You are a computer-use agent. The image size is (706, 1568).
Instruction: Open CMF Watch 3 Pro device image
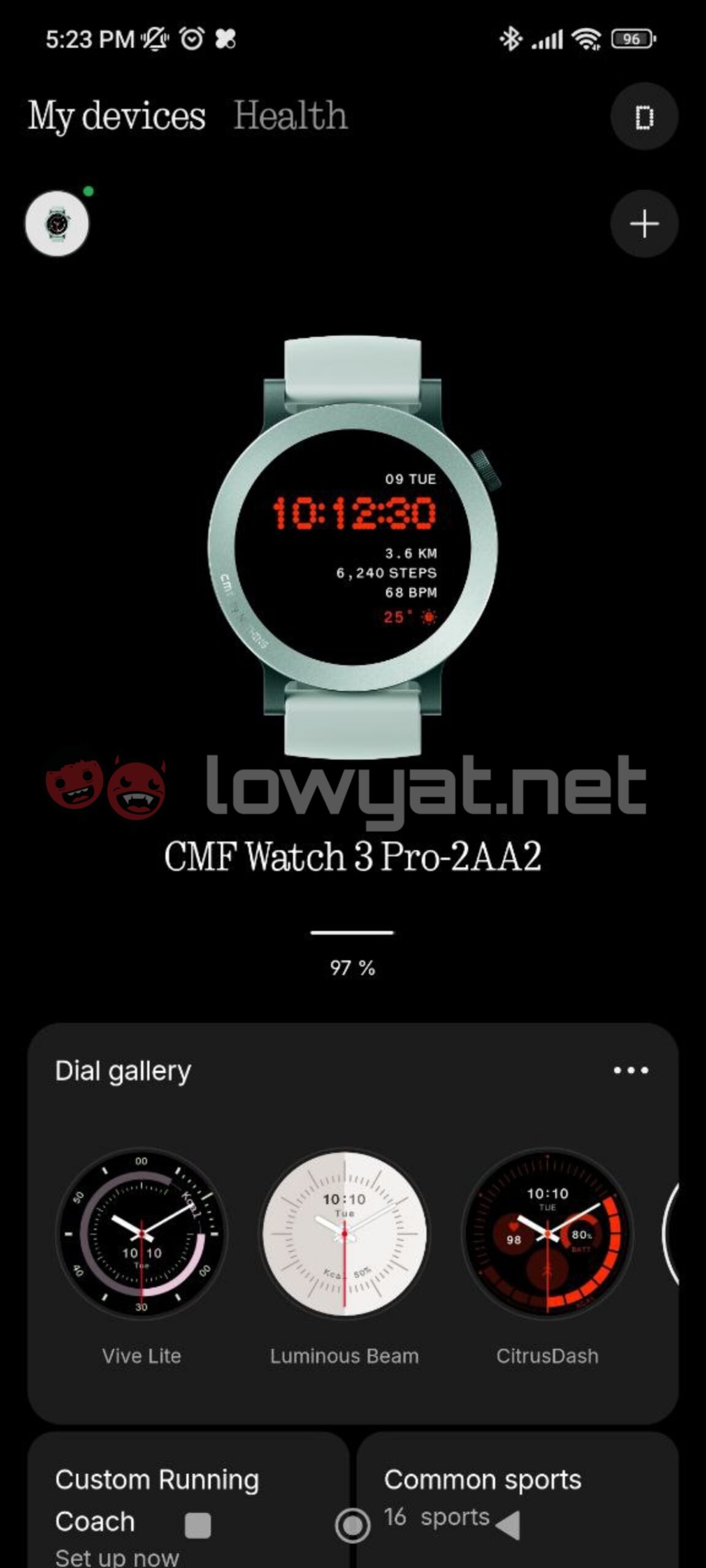click(353, 545)
